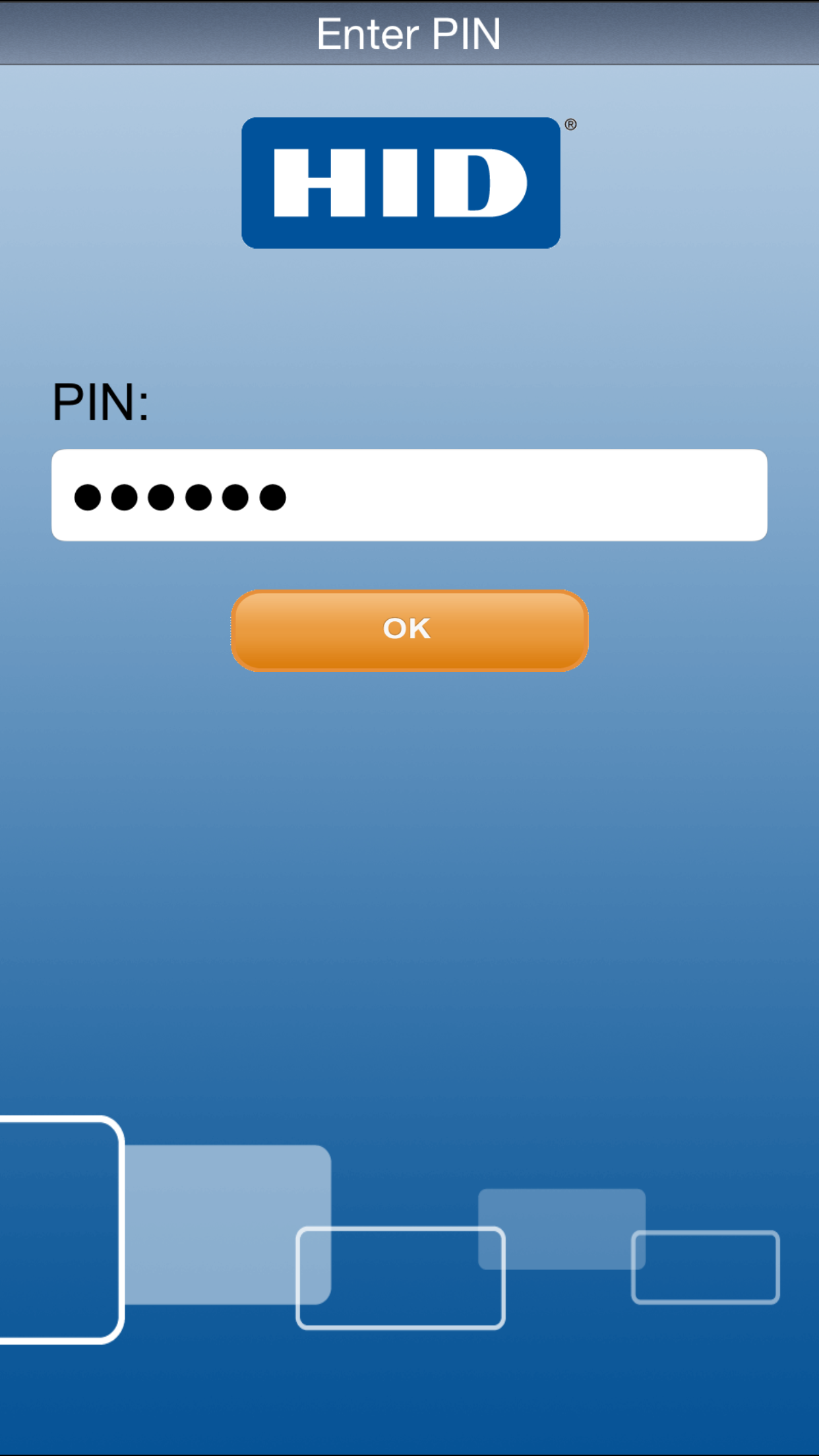Select the masked PIN dots
Image resolution: width=819 pixels, height=1456 pixels.
(179, 498)
